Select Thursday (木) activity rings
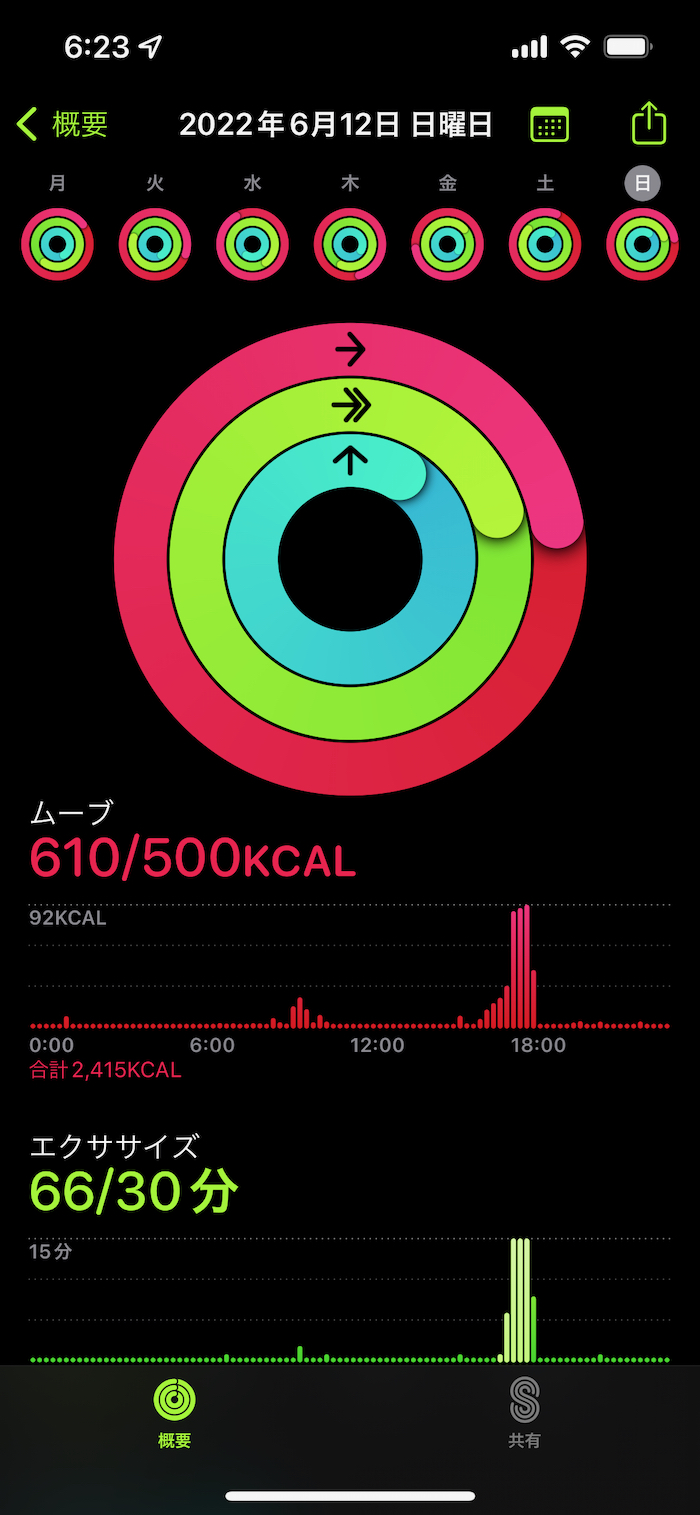The width and height of the screenshot is (700, 1515). point(350,244)
